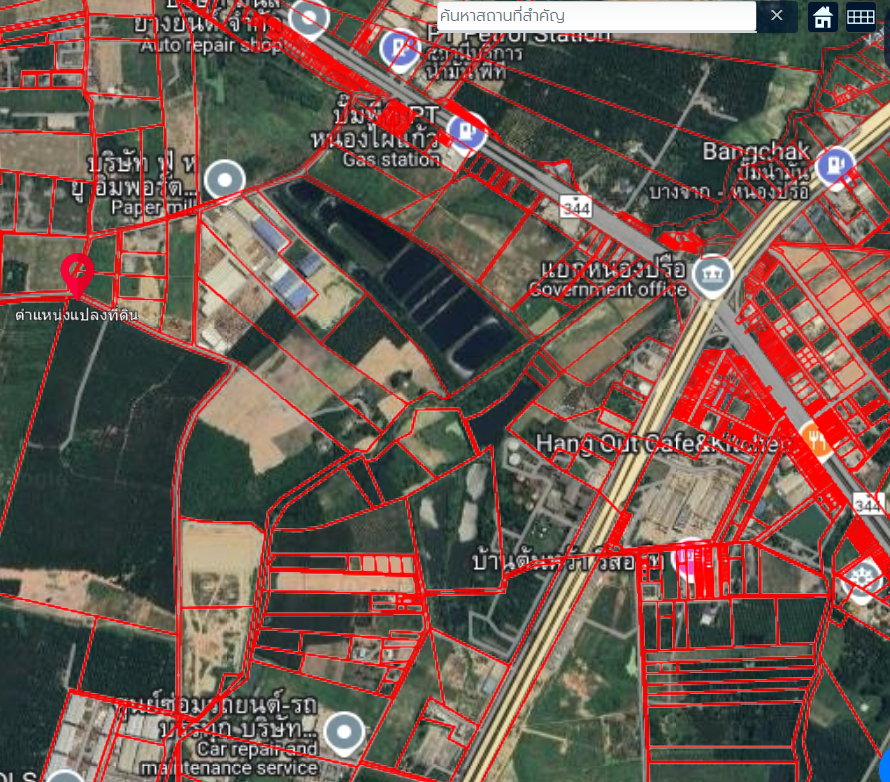Open the Hang Out Cafe&Kitchen marker

pos(817,439)
